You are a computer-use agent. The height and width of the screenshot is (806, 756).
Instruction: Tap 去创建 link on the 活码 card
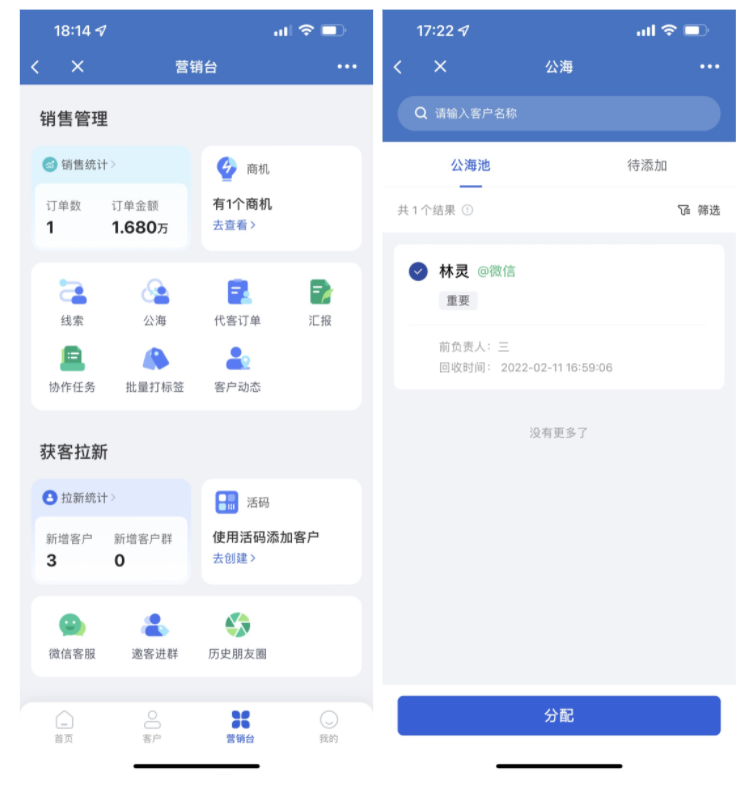click(x=234, y=558)
